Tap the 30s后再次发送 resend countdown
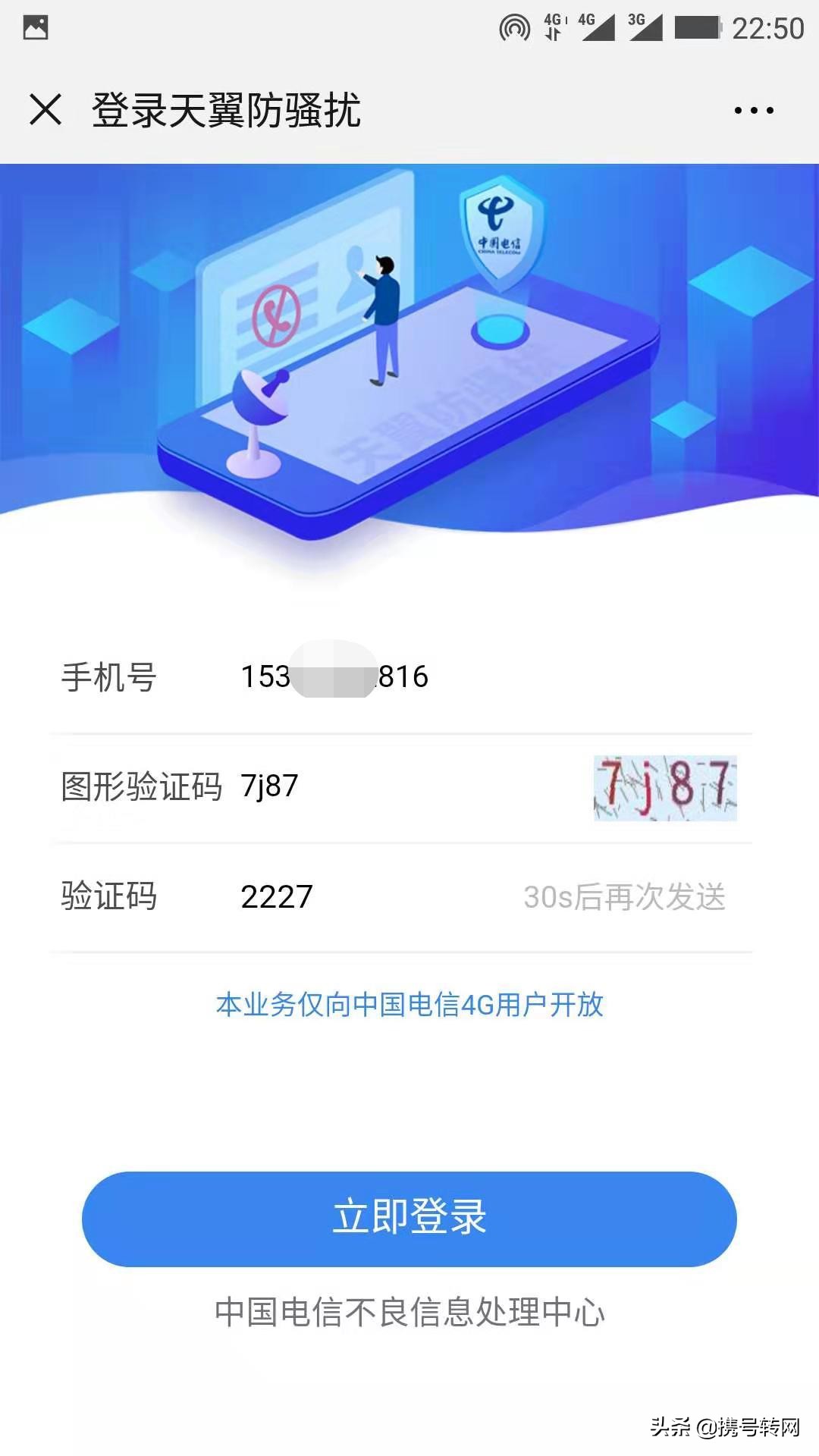 [x=626, y=897]
